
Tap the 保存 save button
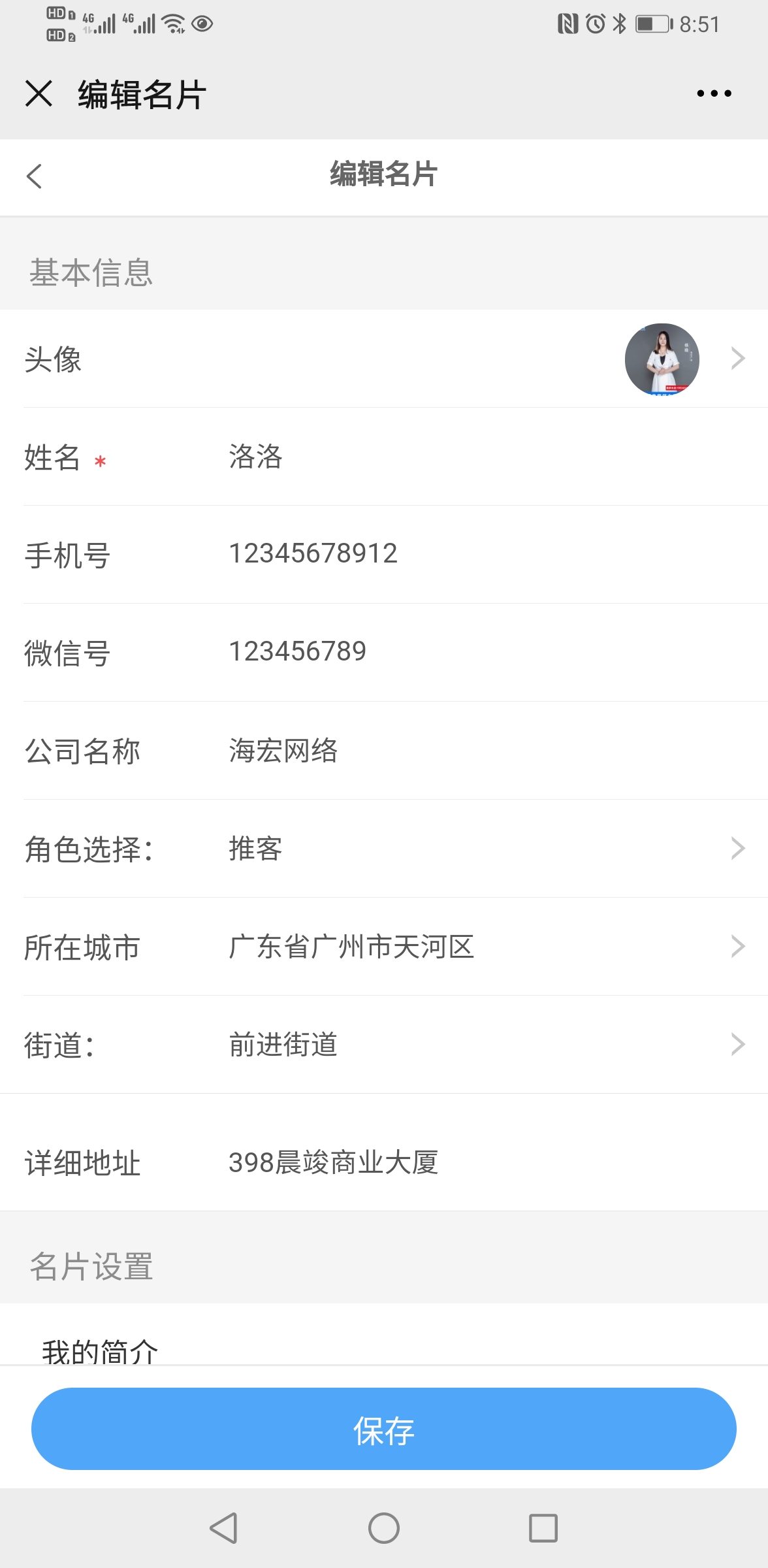384,1429
